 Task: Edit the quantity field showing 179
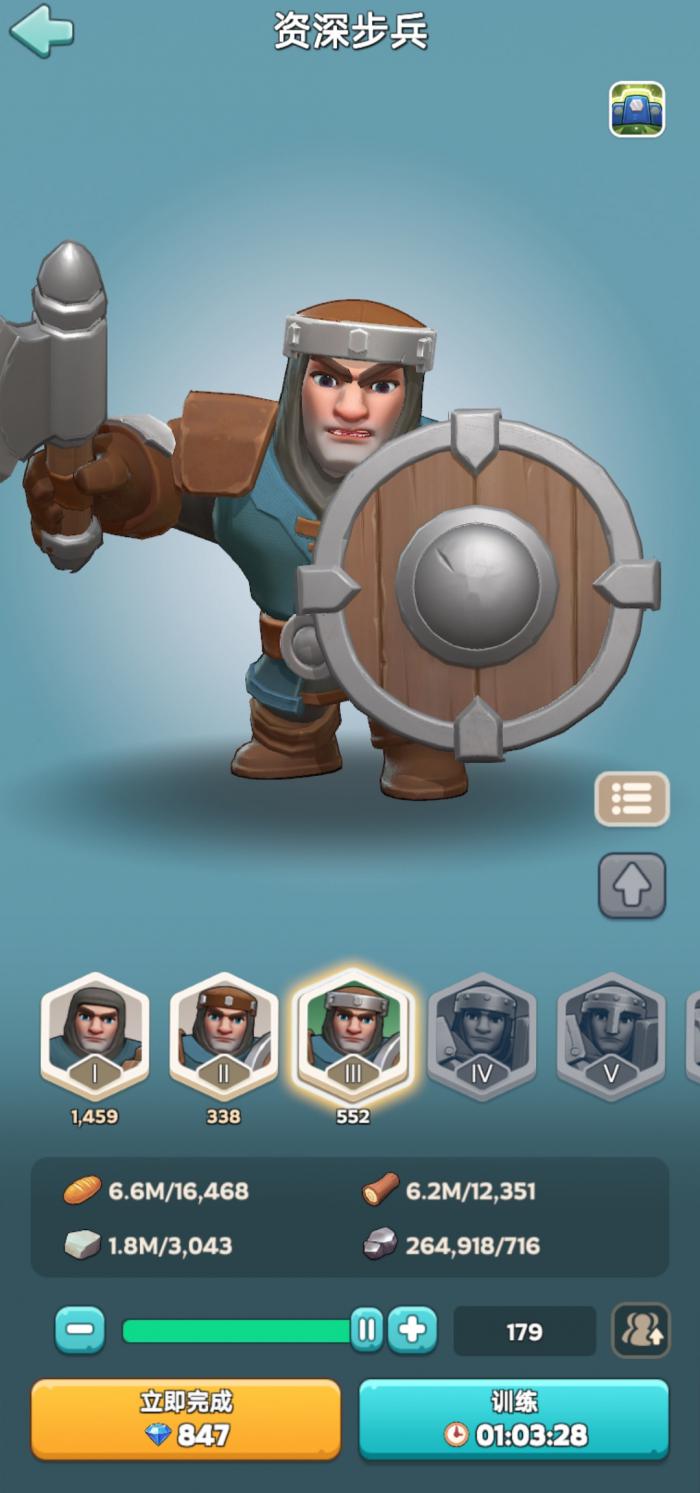tap(524, 1331)
